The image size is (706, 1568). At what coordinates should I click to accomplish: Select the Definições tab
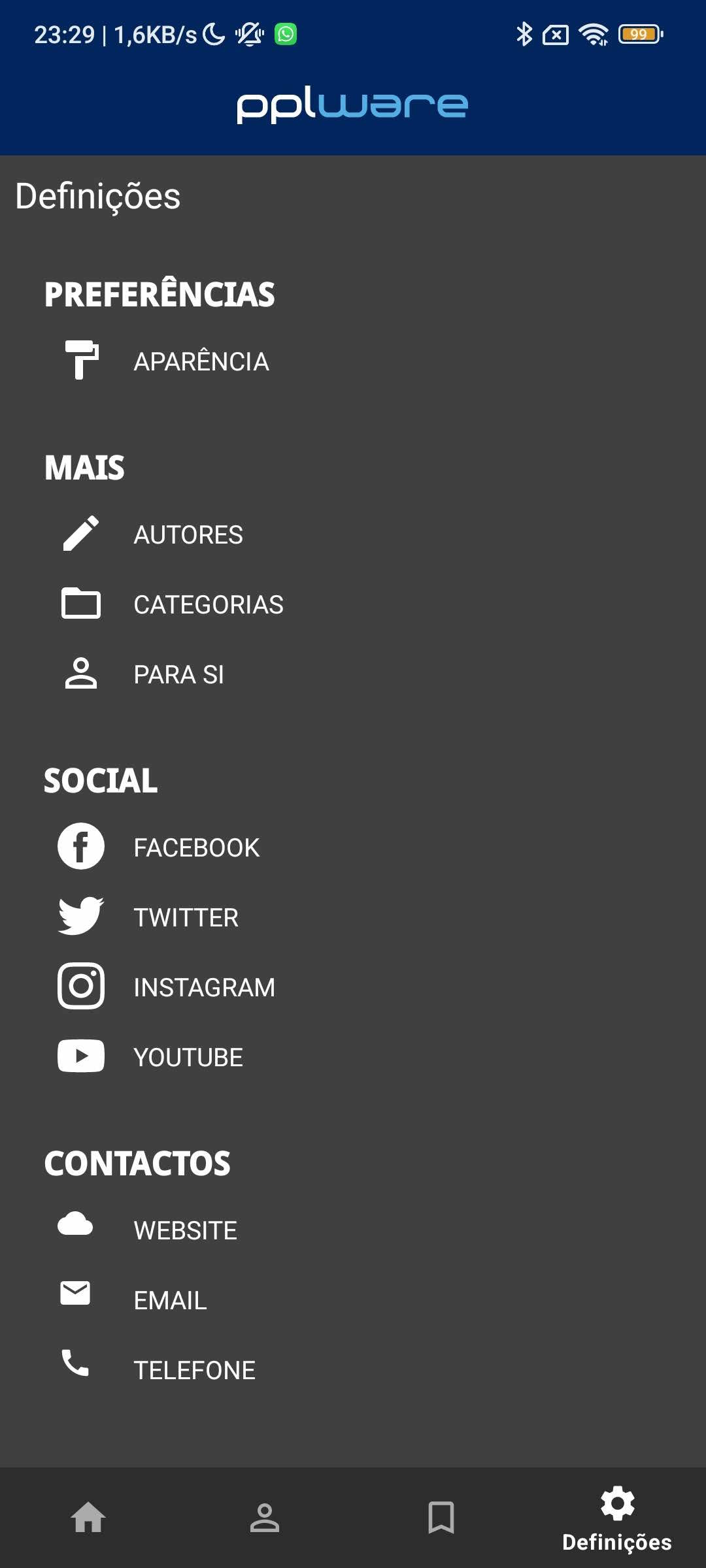point(617,1518)
